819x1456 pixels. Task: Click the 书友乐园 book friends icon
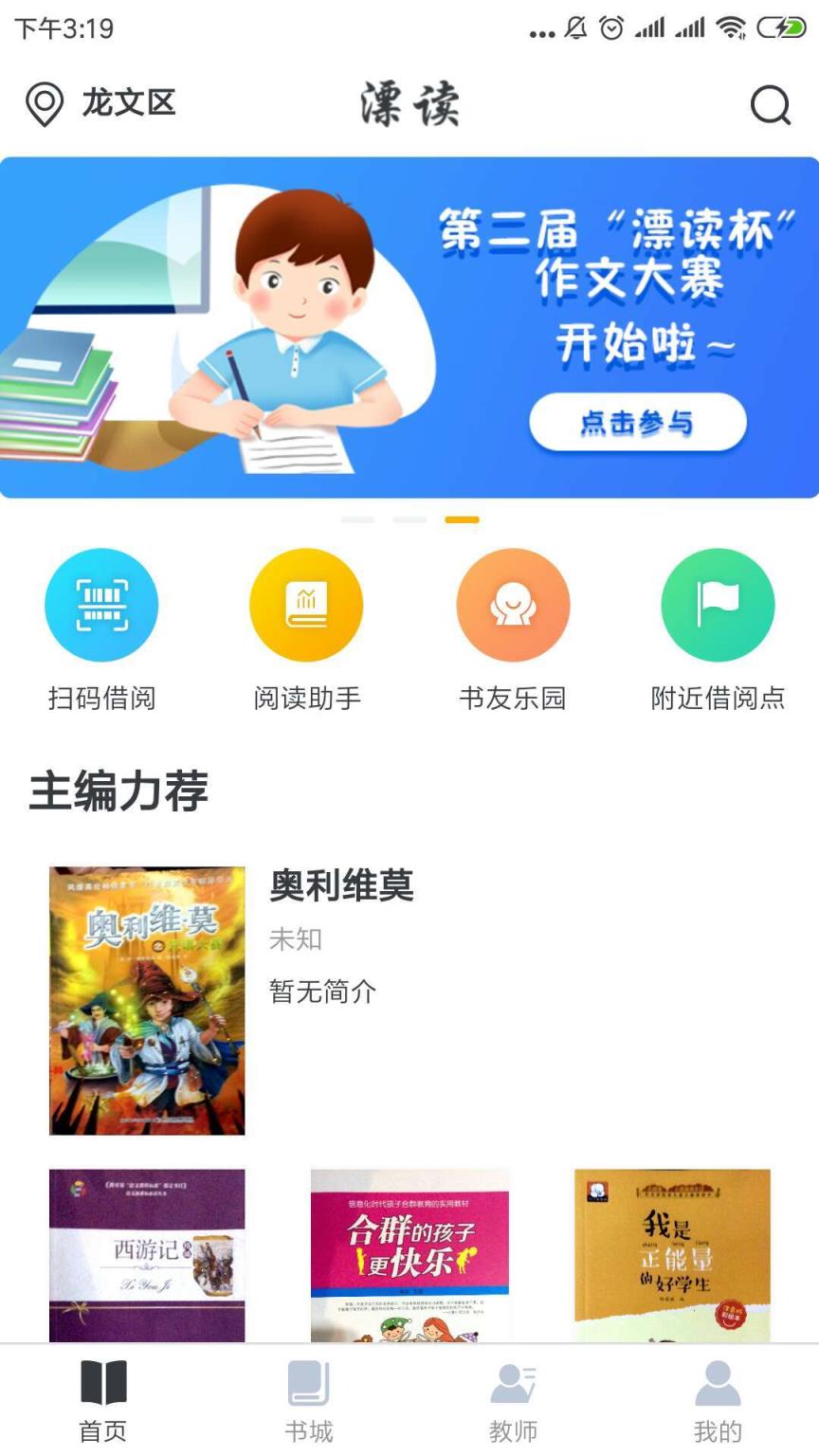pyautogui.click(x=512, y=604)
